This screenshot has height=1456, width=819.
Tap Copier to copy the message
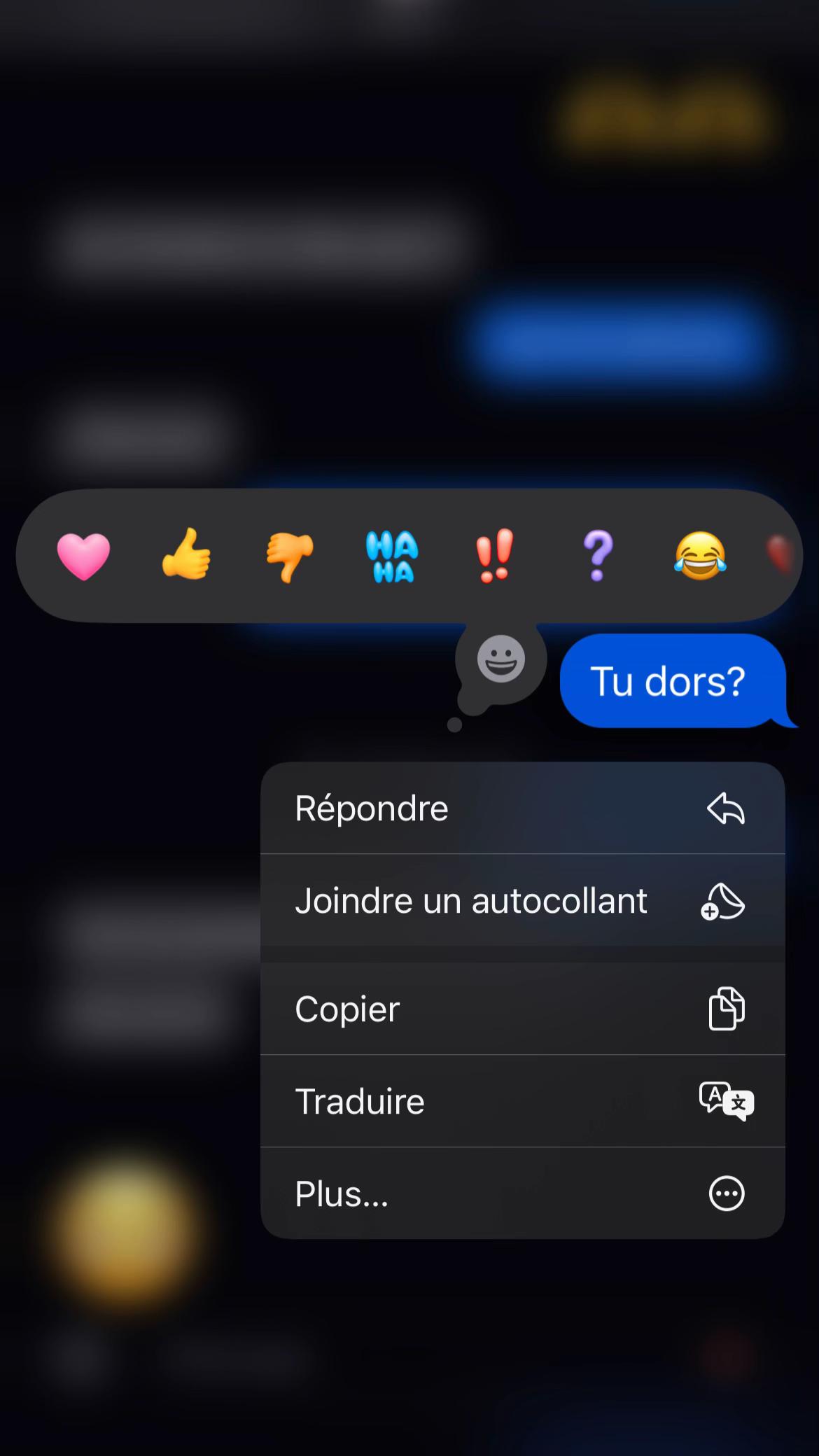523,1009
